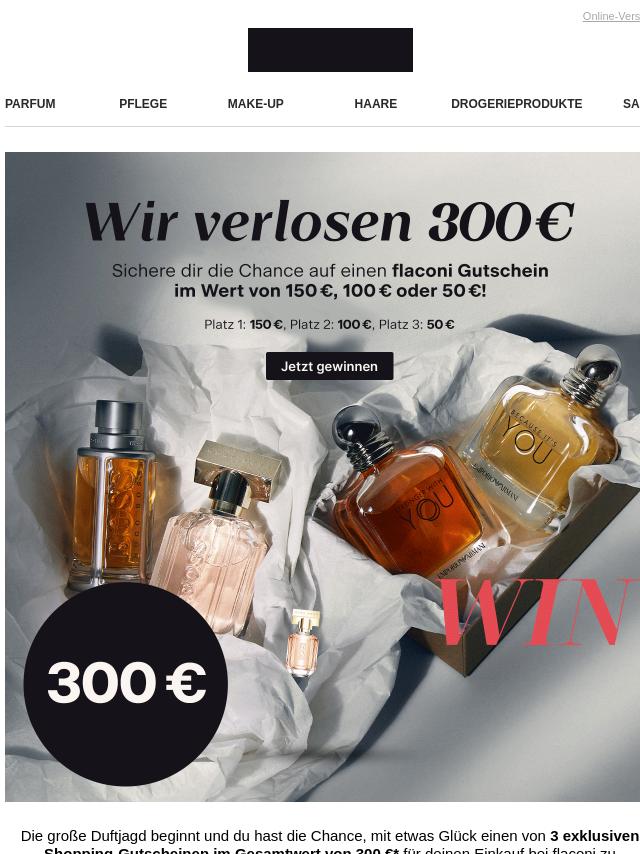Tap the Jetzt gewinnen button

329,366
